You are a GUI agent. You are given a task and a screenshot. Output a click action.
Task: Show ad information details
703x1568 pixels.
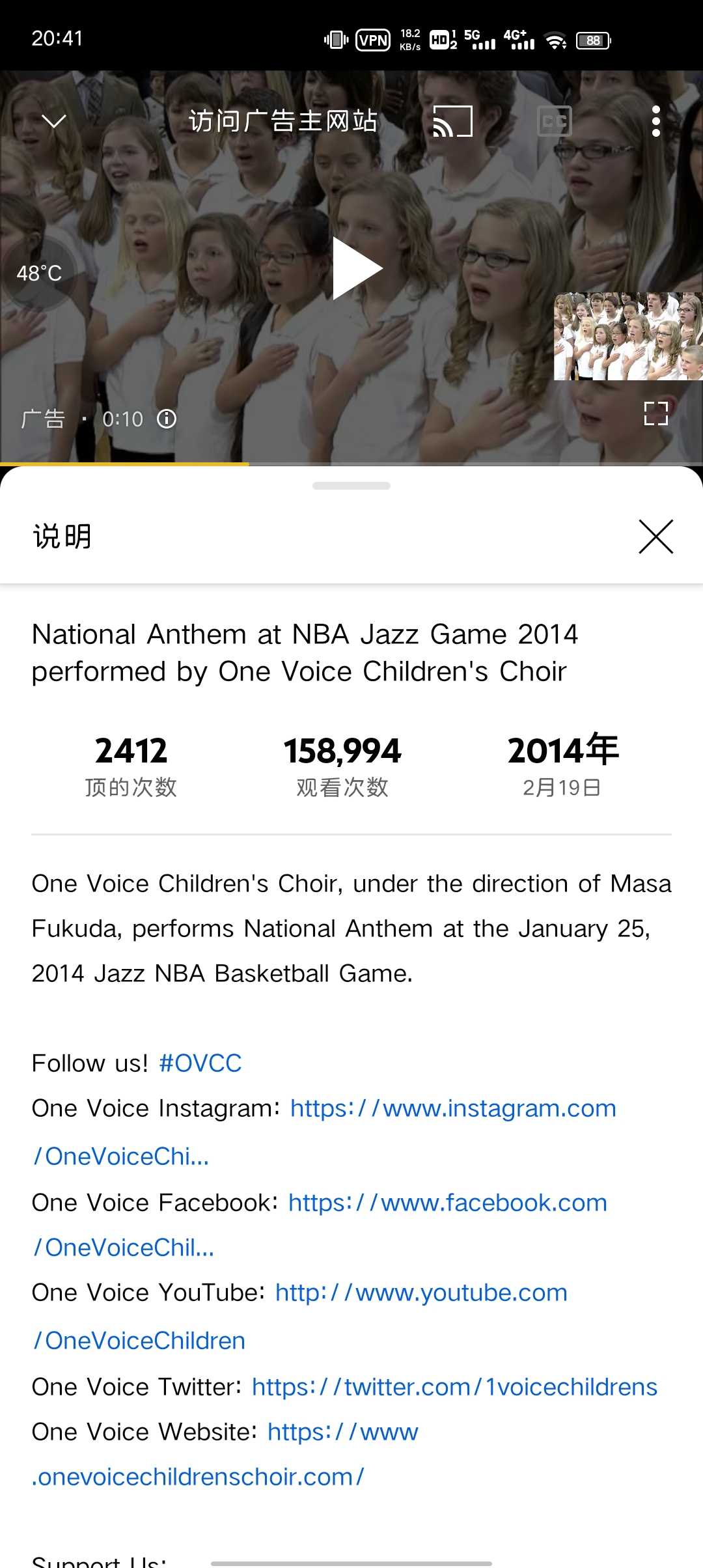tap(167, 419)
